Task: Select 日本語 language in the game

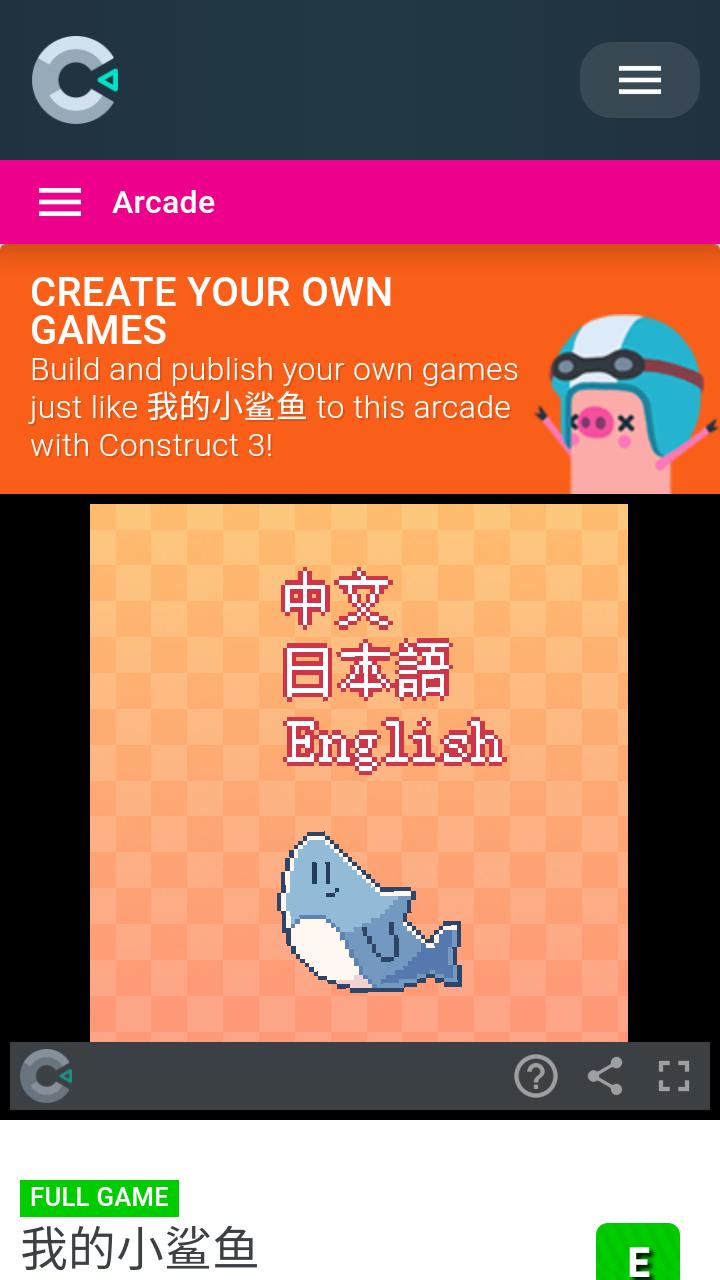Action: [x=367, y=670]
